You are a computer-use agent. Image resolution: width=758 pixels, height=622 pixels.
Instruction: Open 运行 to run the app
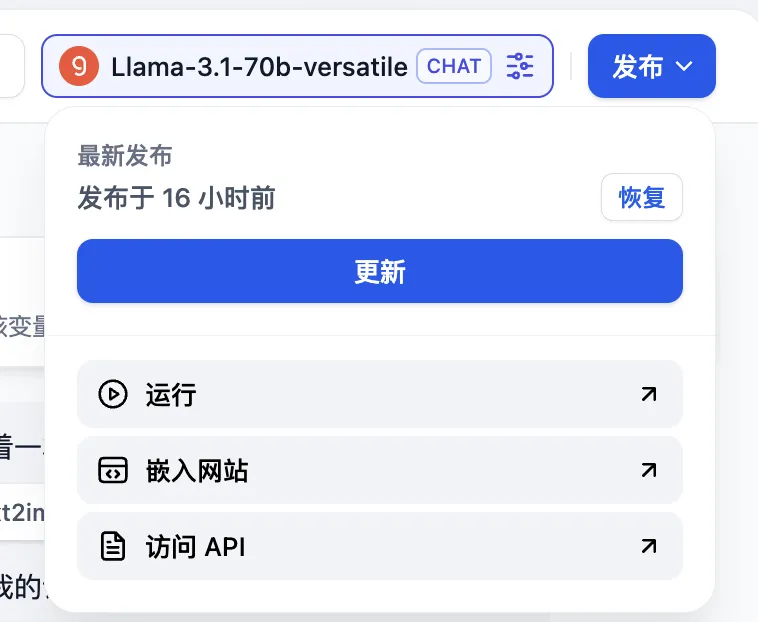380,394
